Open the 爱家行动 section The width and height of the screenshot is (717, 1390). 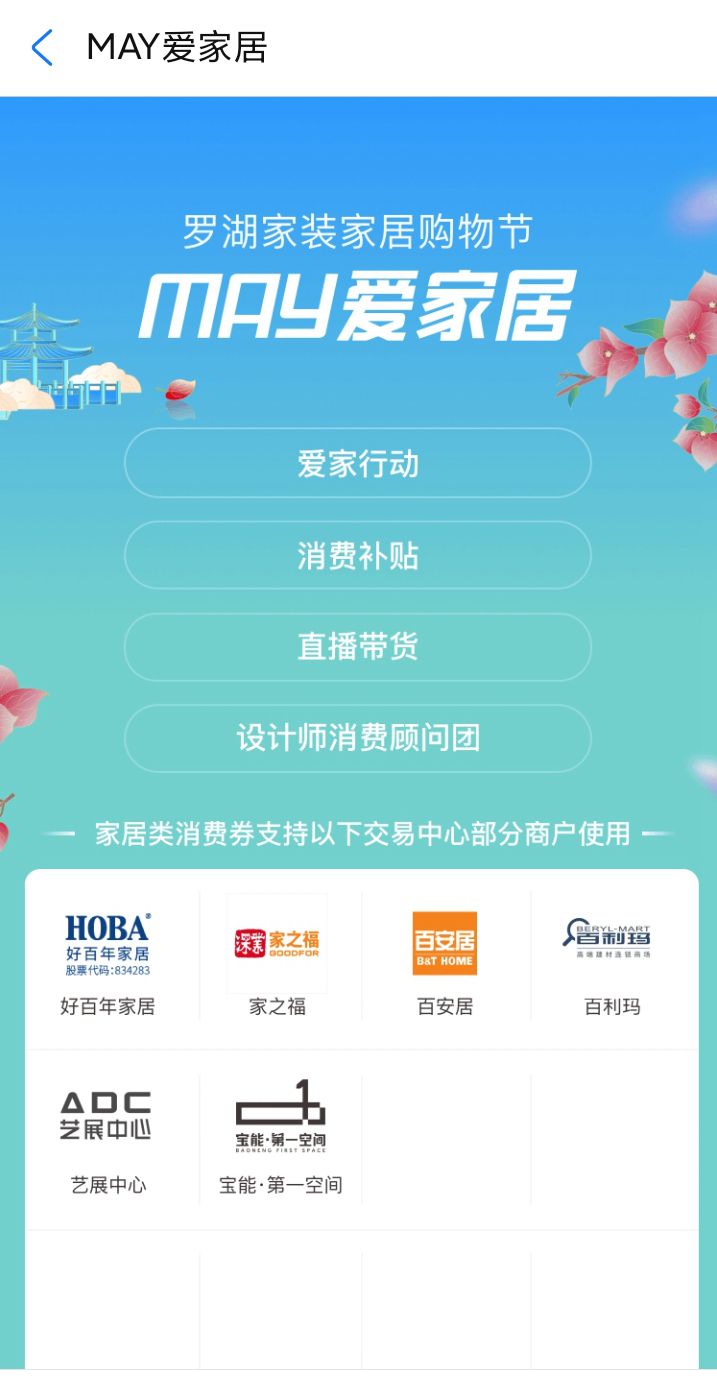358,464
